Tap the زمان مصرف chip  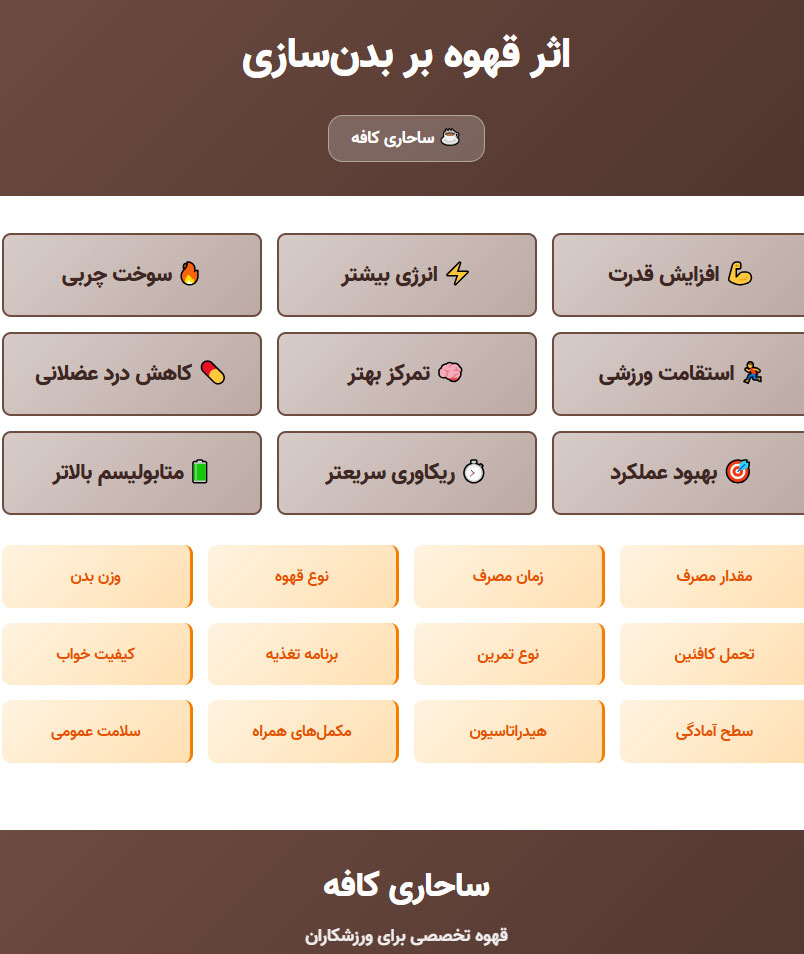(x=508, y=576)
